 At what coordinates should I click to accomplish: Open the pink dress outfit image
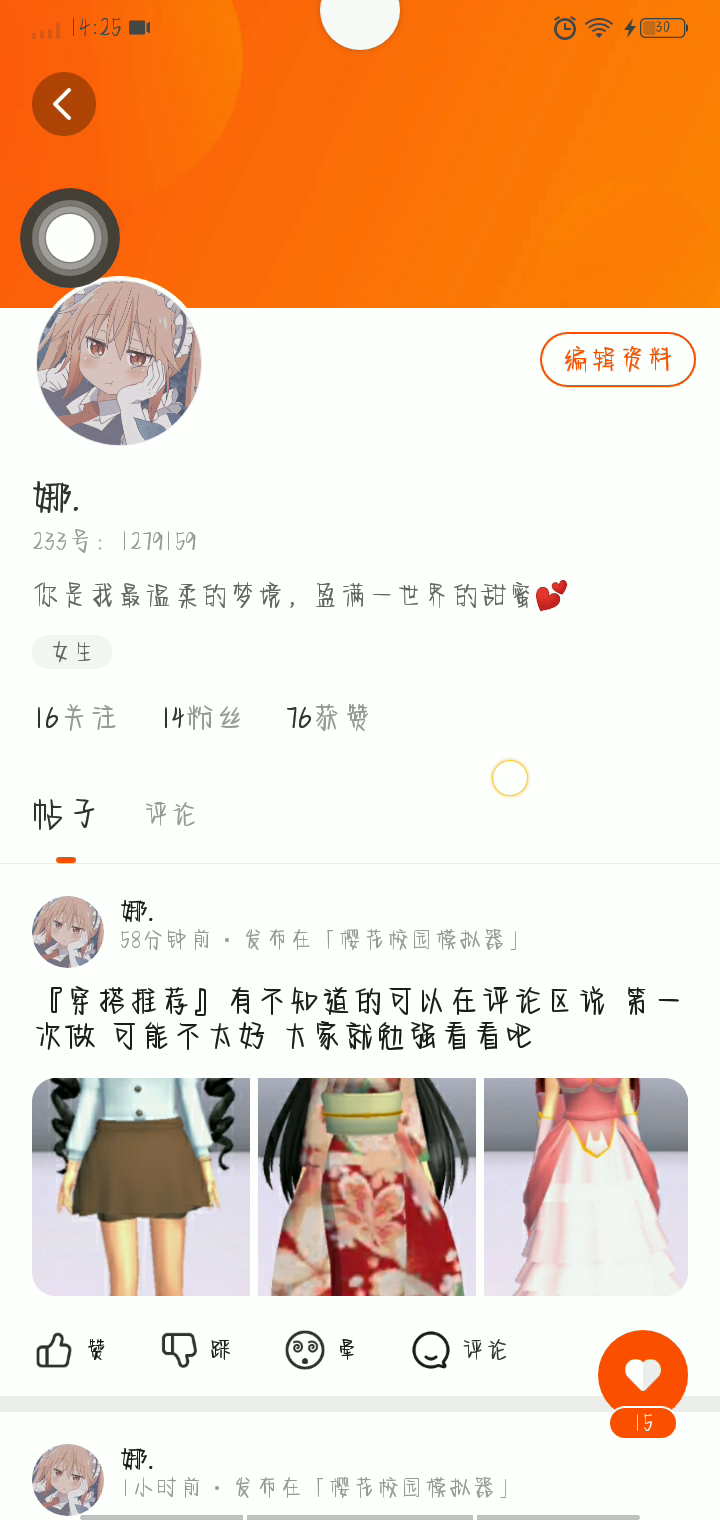point(586,1186)
